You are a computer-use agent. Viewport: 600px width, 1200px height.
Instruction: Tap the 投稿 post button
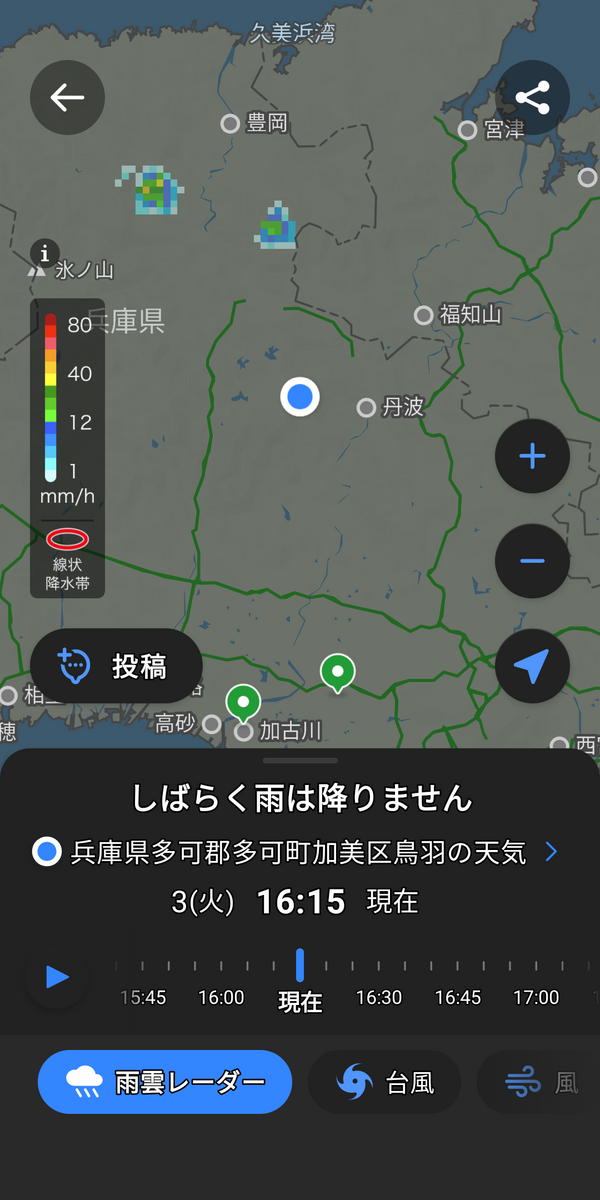coord(116,666)
